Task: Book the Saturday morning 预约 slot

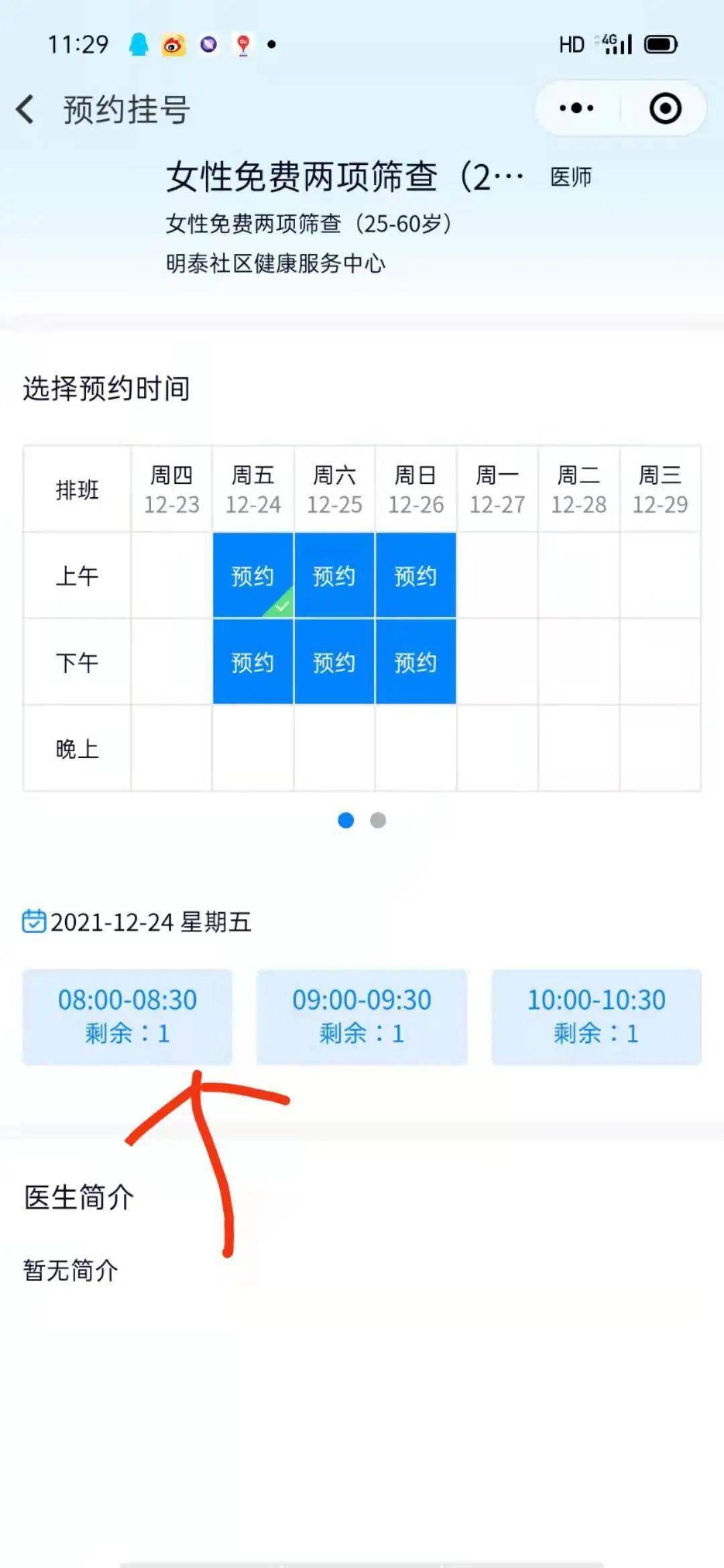Action: tap(334, 575)
